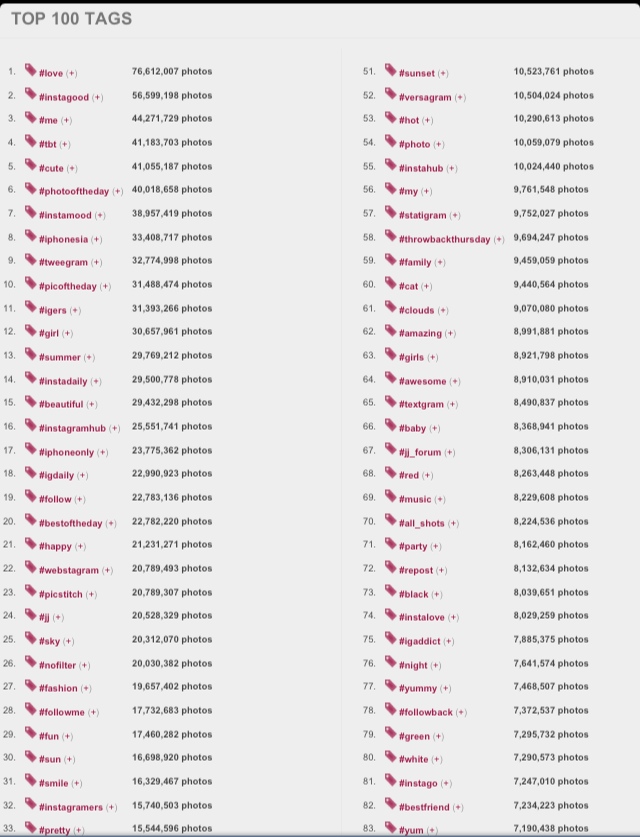This screenshot has height=837, width=640.
Task: Tap the plus next to #iphonesia
Action: pos(97,239)
